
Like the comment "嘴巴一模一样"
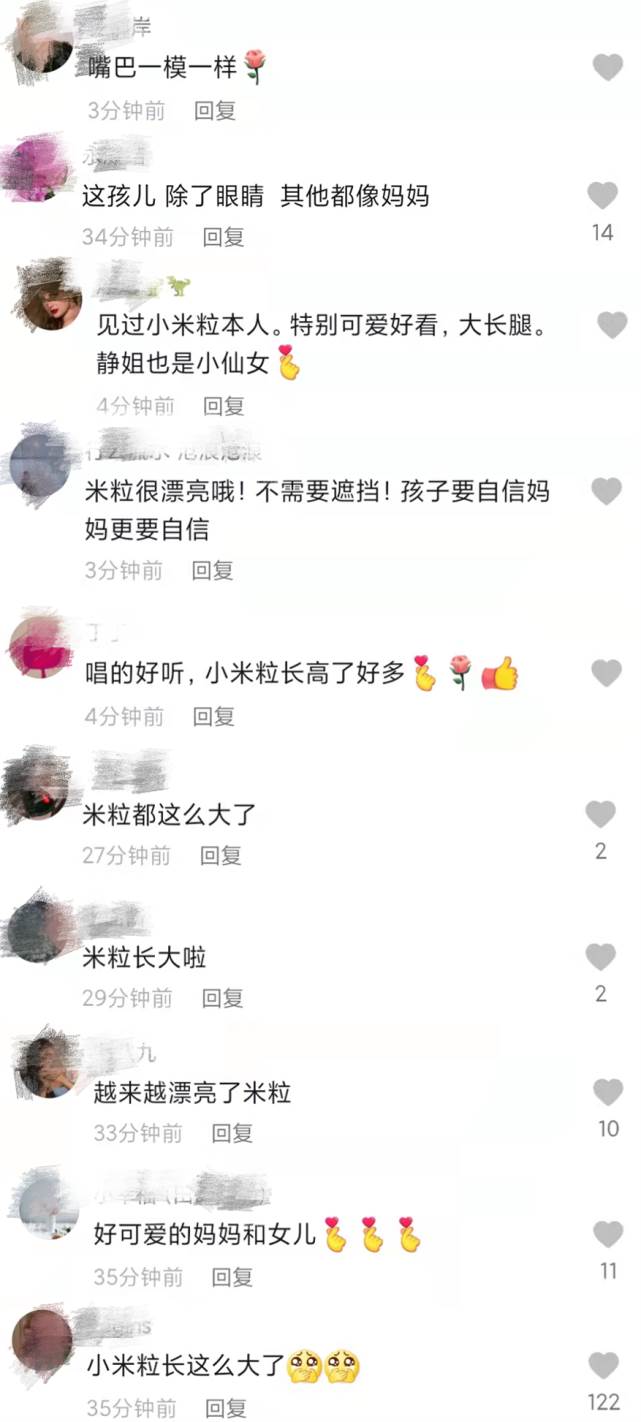(x=607, y=67)
